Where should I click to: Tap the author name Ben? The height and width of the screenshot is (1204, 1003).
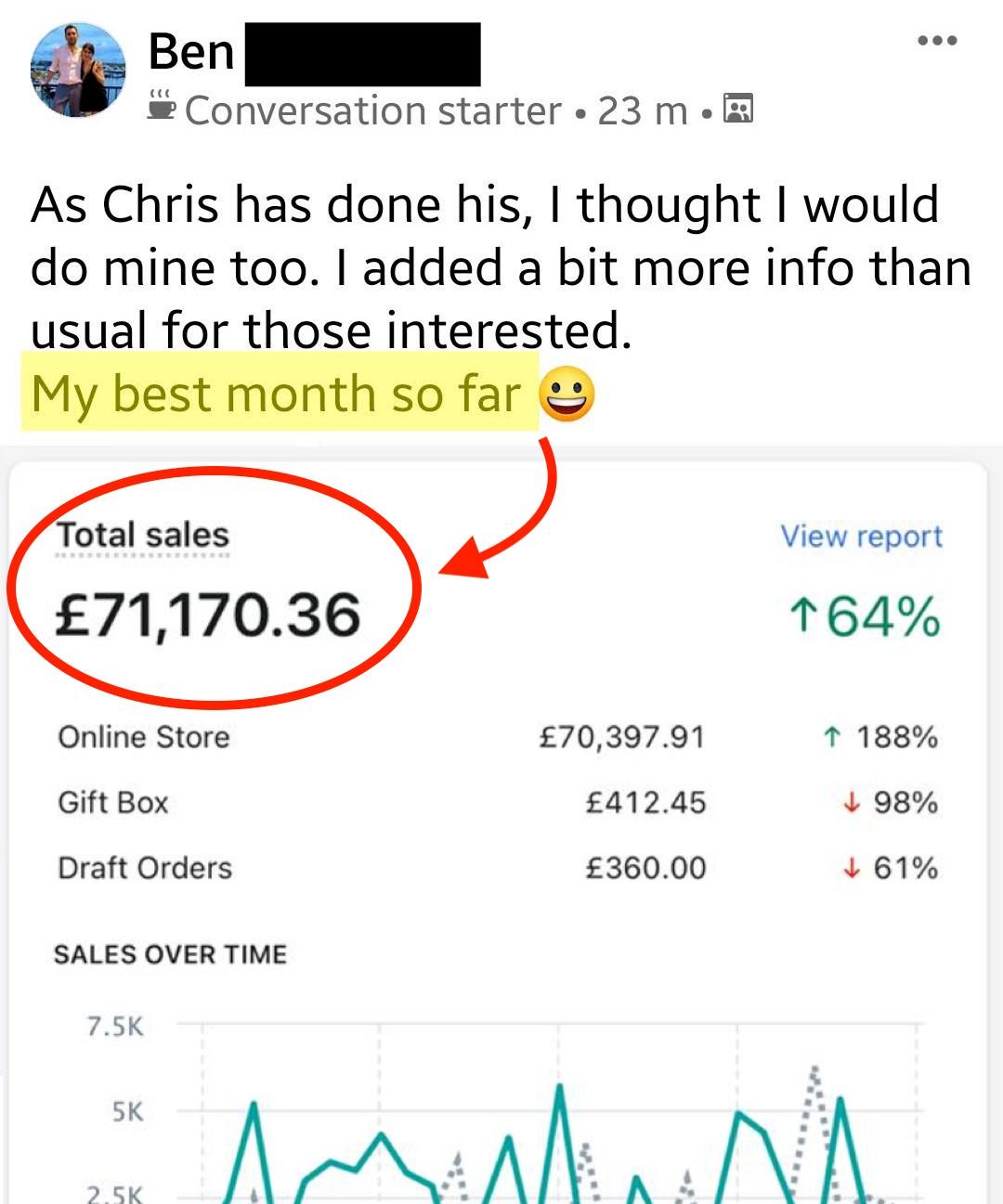191,51
